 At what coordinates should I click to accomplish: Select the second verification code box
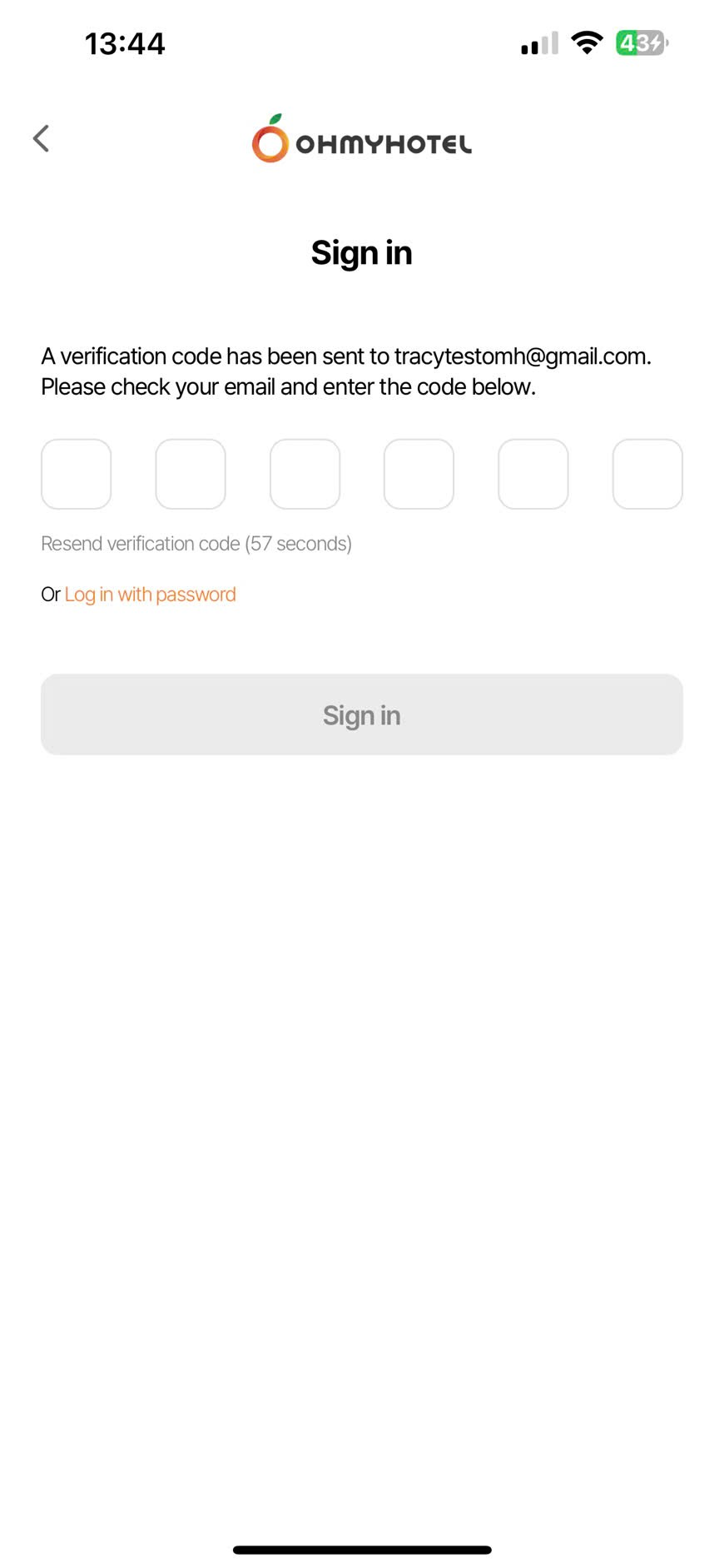point(191,474)
